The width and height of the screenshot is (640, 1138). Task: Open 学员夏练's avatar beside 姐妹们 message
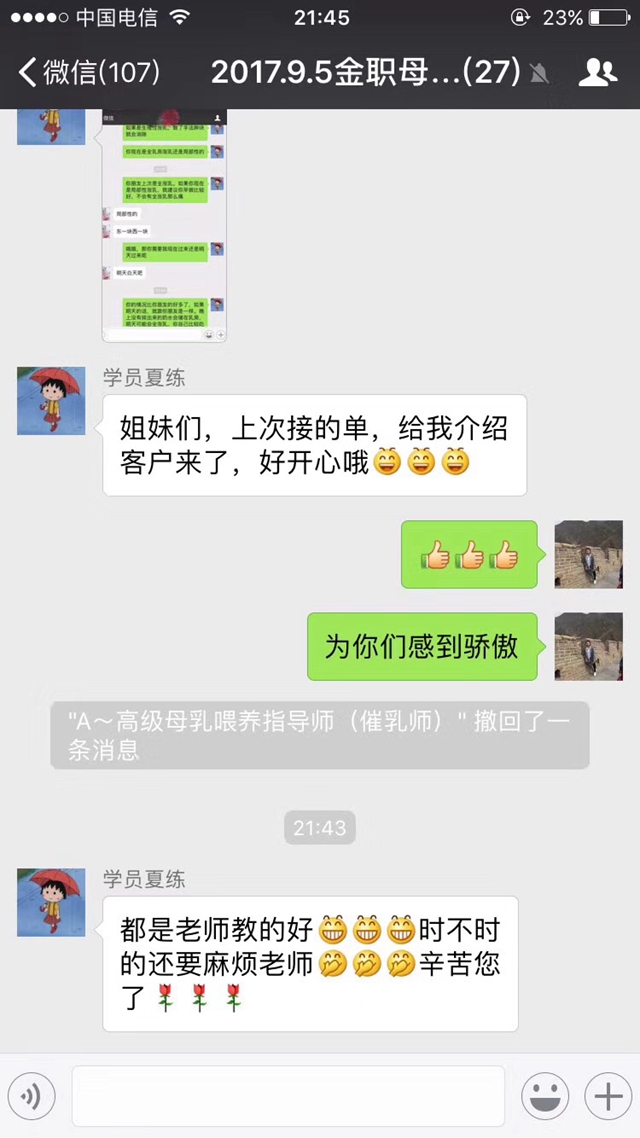(x=51, y=401)
